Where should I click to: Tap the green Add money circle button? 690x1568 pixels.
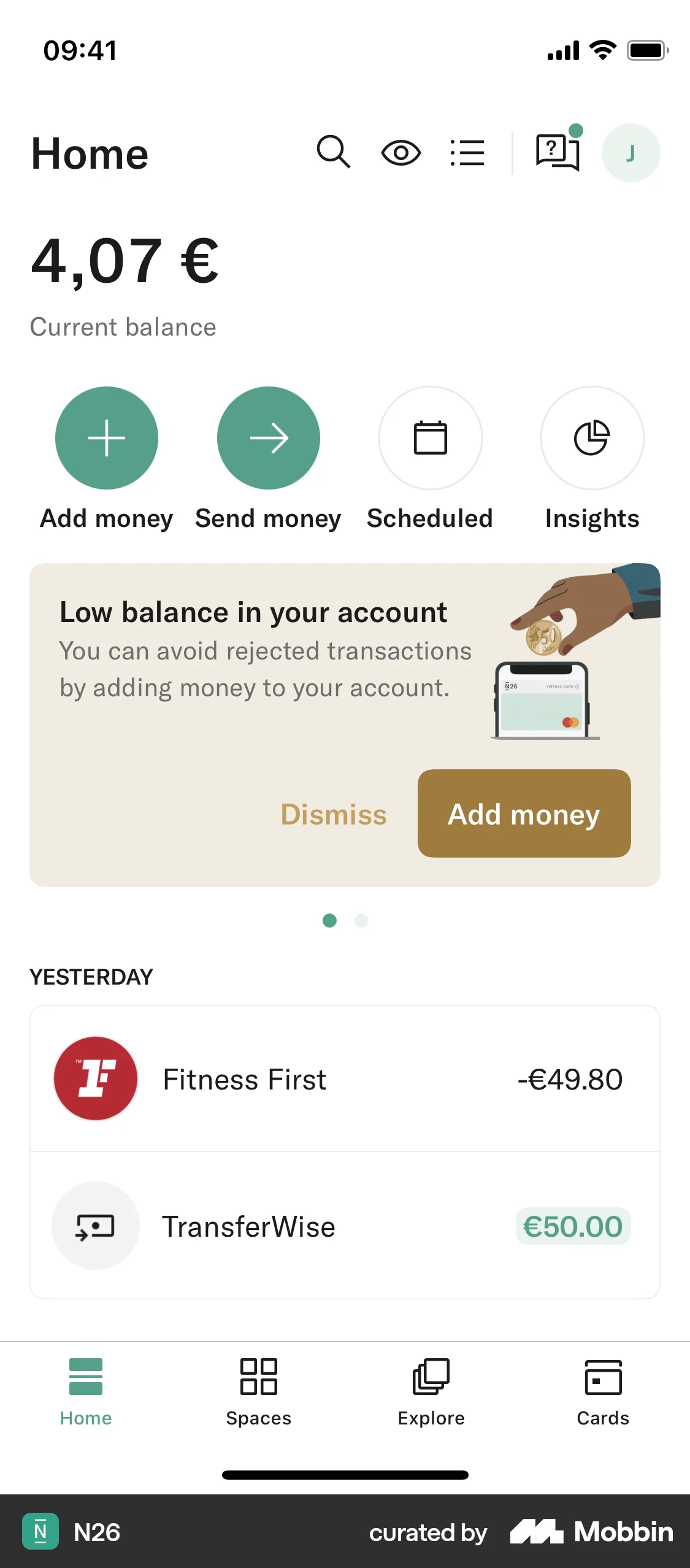[x=107, y=438]
